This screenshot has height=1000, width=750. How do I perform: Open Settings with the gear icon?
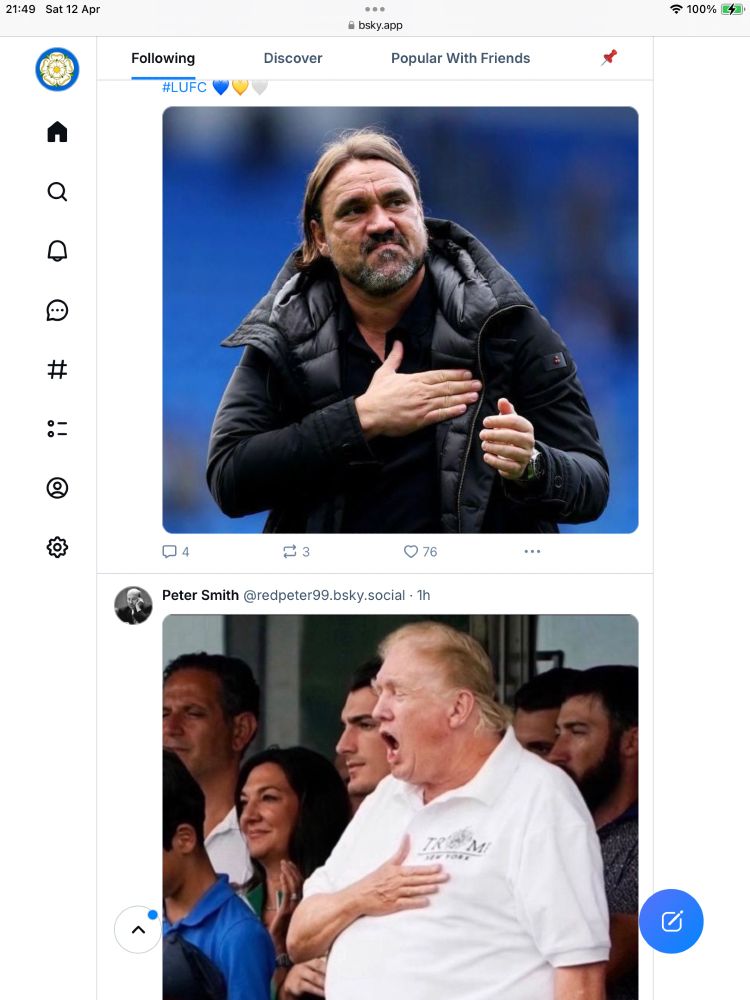pyautogui.click(x=57, y=547)
